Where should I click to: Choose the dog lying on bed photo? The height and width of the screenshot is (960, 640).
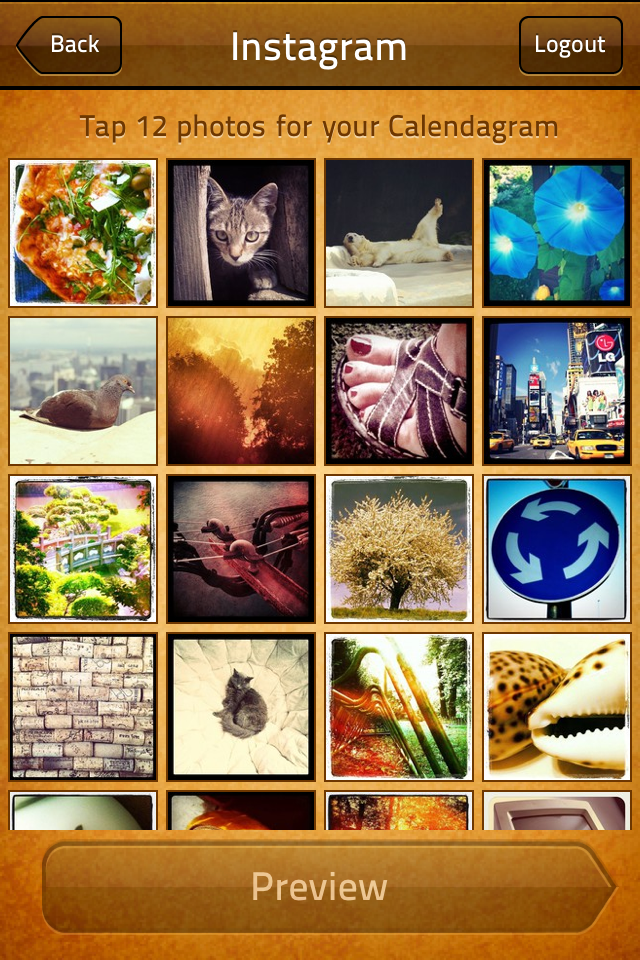pyautogui.click(x=399, y=233)
